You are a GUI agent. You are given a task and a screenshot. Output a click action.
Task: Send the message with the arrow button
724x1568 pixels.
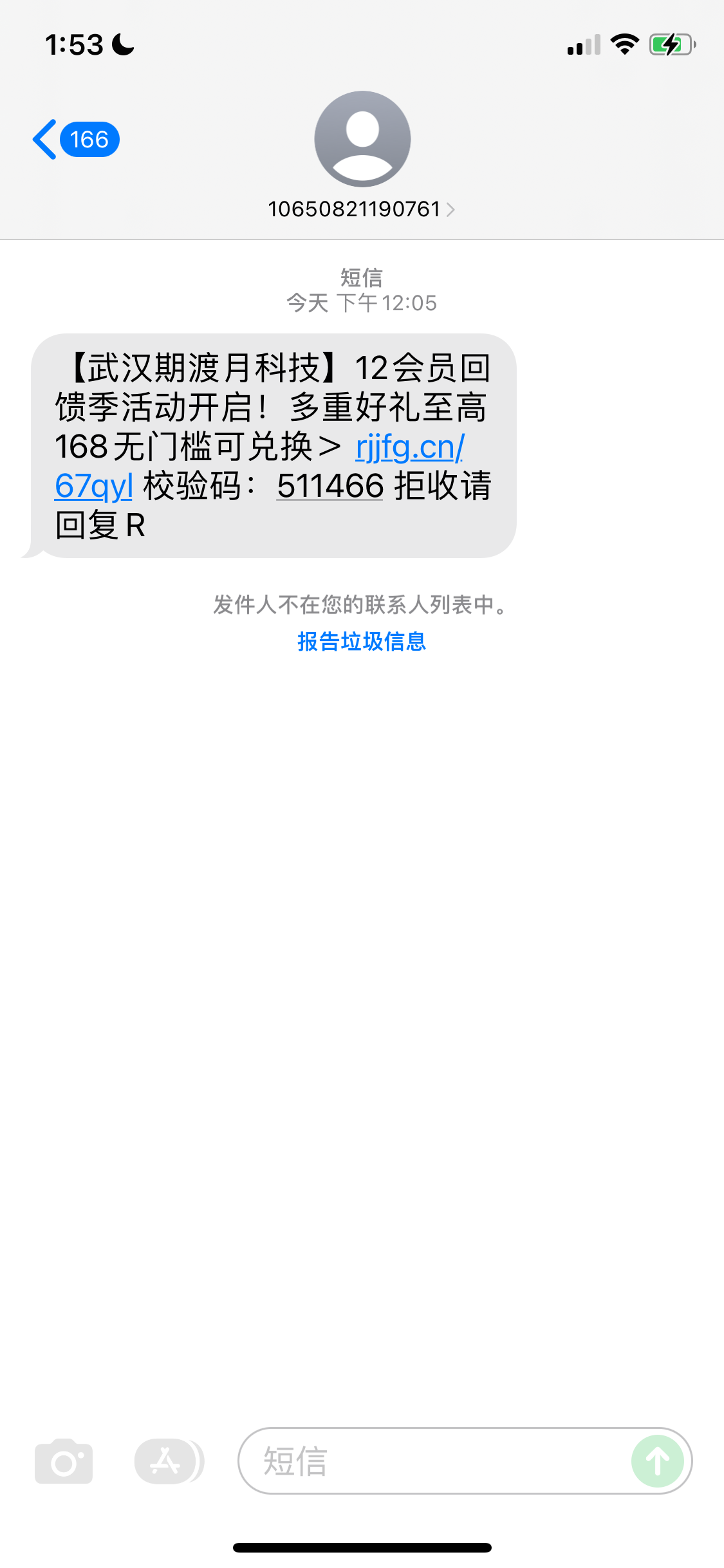pos(657,1461)
